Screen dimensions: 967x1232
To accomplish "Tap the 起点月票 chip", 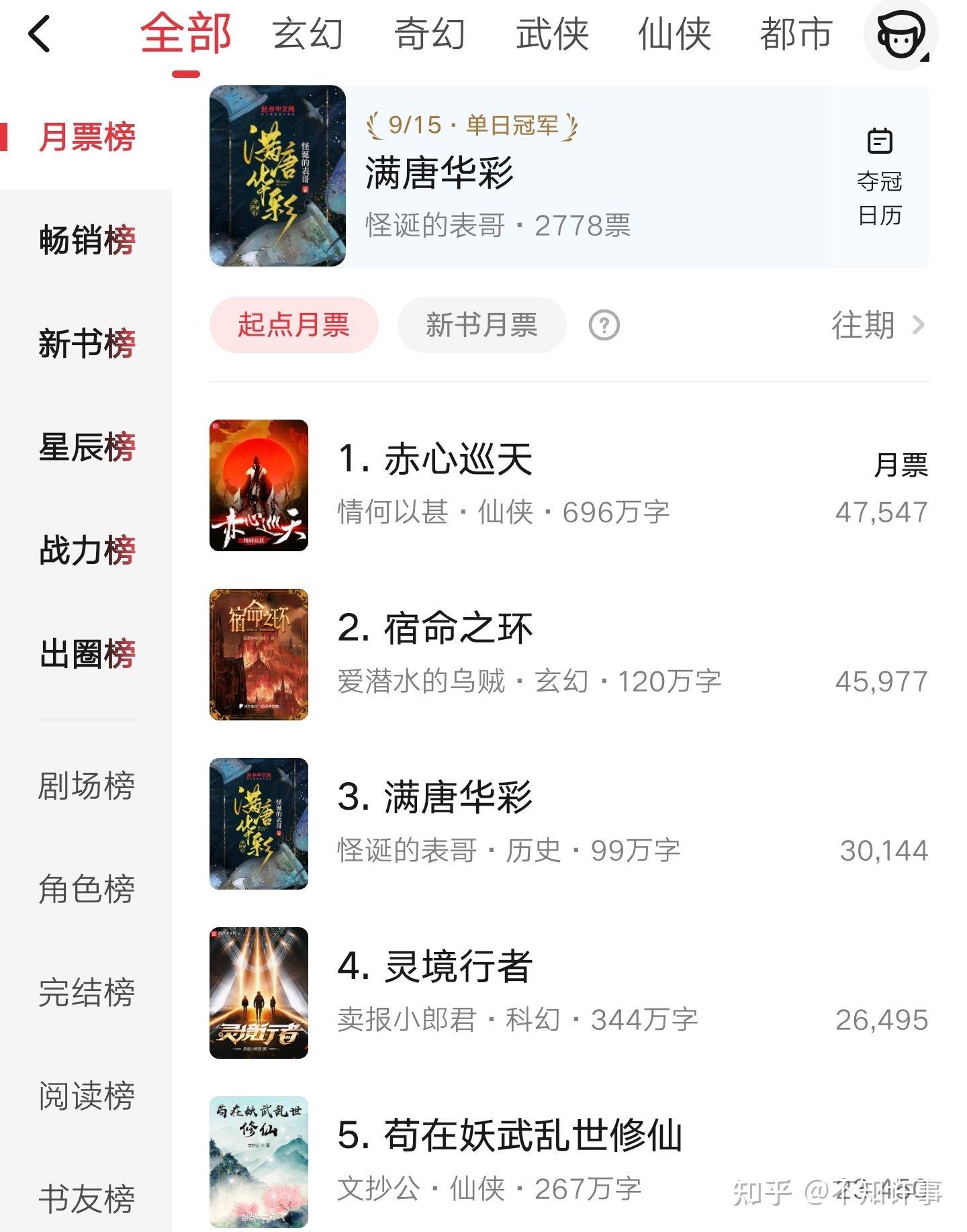I will click(x=293, y=325).
